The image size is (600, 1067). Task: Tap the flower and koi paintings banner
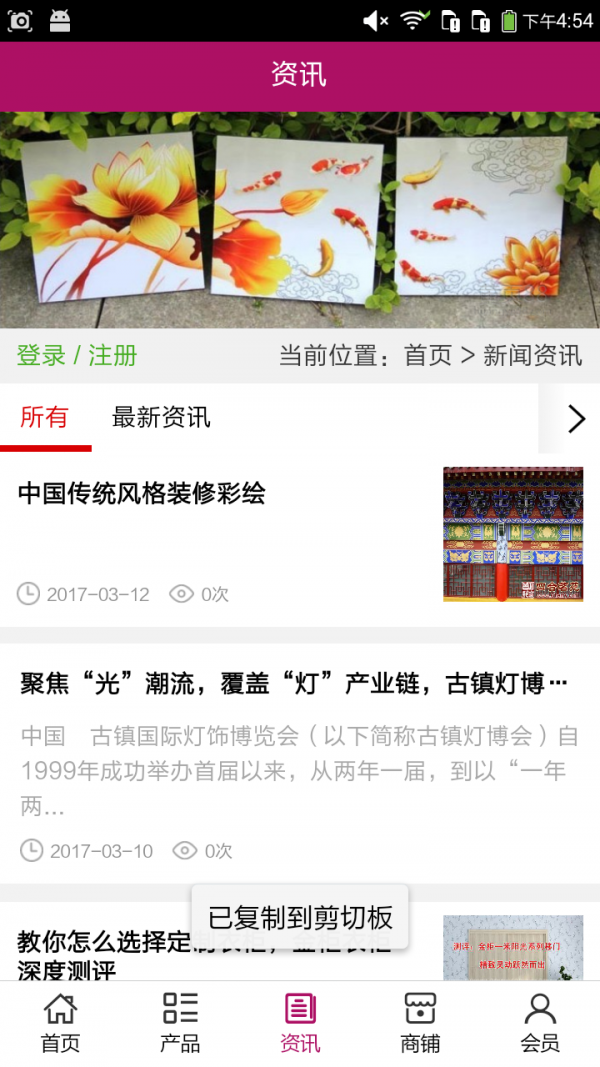pos(300,220)
